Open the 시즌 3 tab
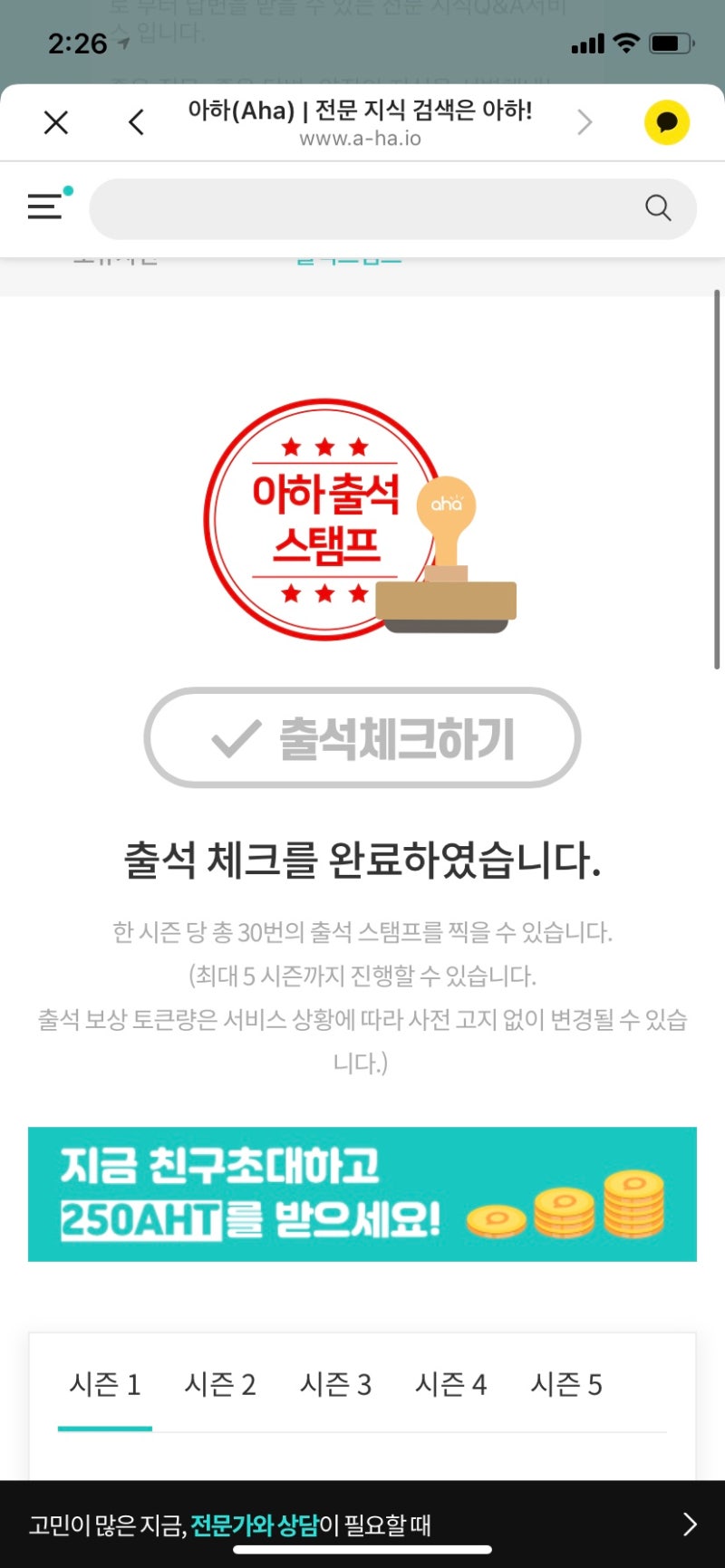The image size is (725, 1568). (335, 1384)
